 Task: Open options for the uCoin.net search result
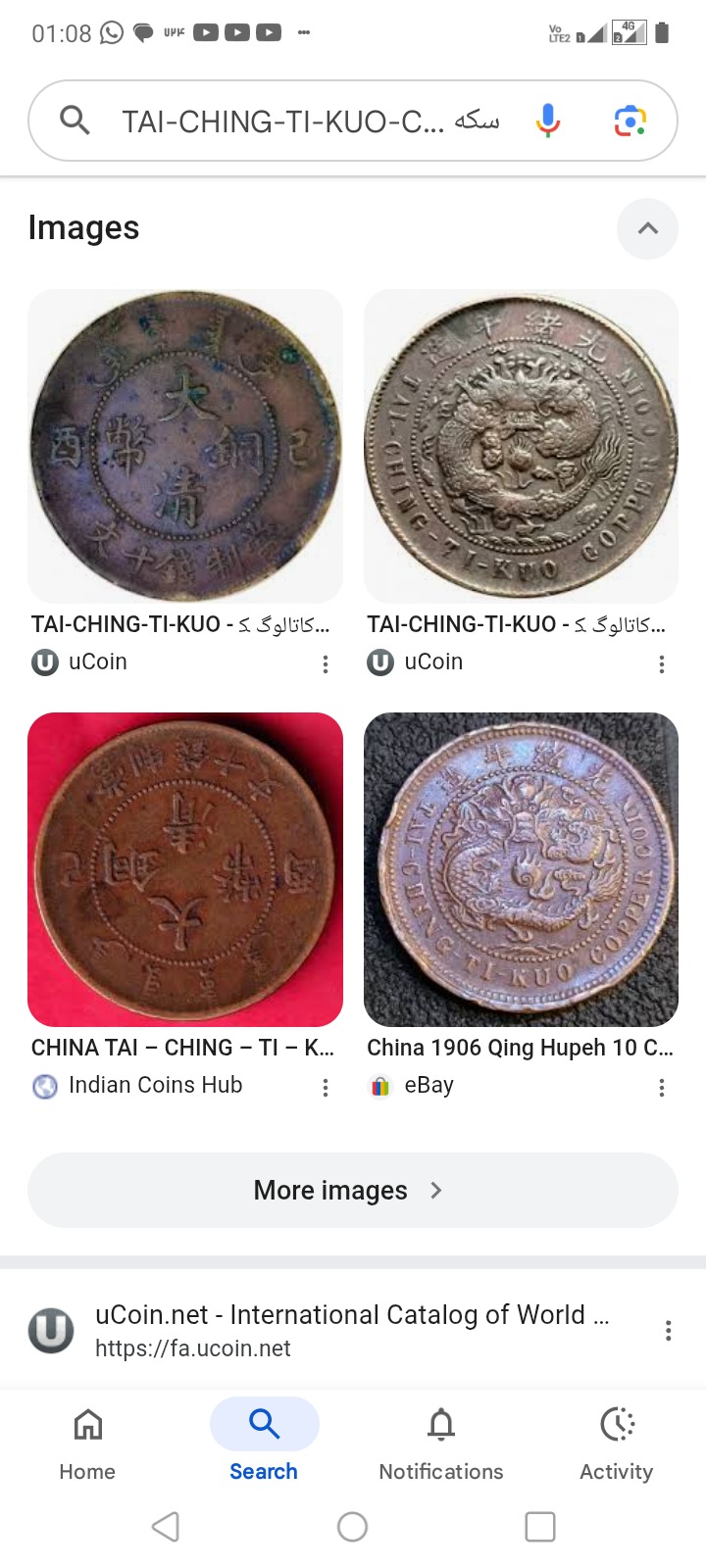pos(668,1331)
